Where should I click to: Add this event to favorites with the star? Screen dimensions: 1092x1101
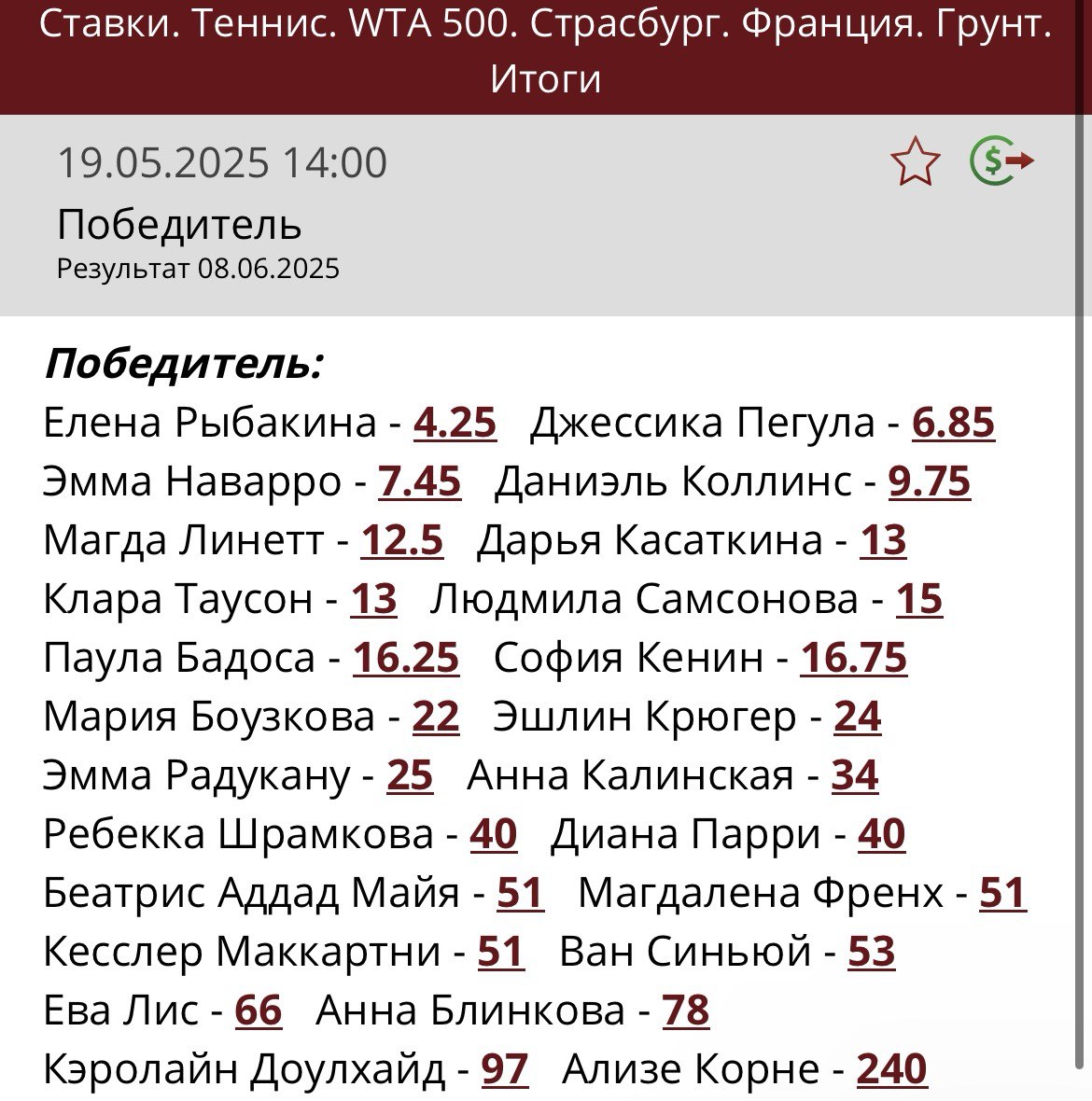click(x=915, y=161)
